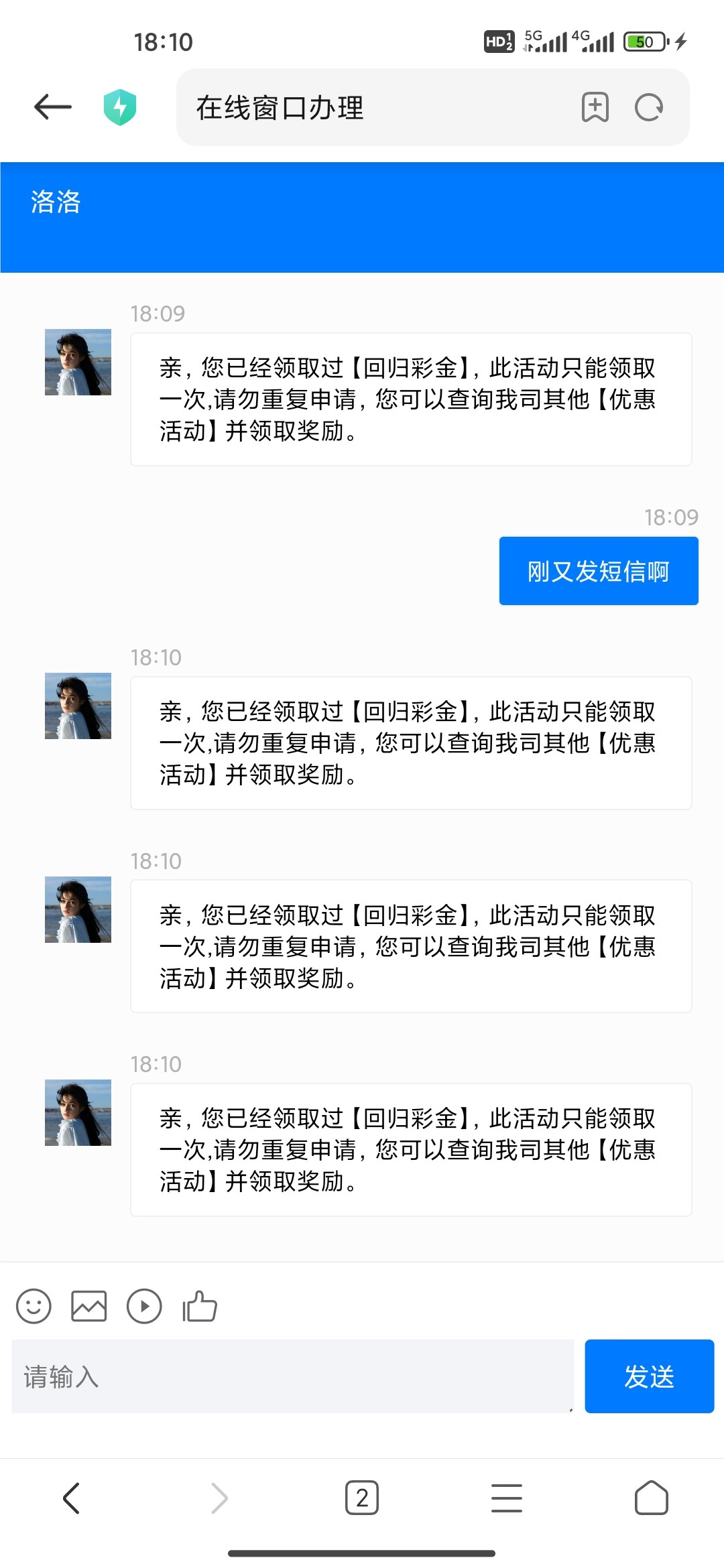Navigate back in the browser
The width and height of the screenshot is (724, 1568).
(x=72, y=1498)
